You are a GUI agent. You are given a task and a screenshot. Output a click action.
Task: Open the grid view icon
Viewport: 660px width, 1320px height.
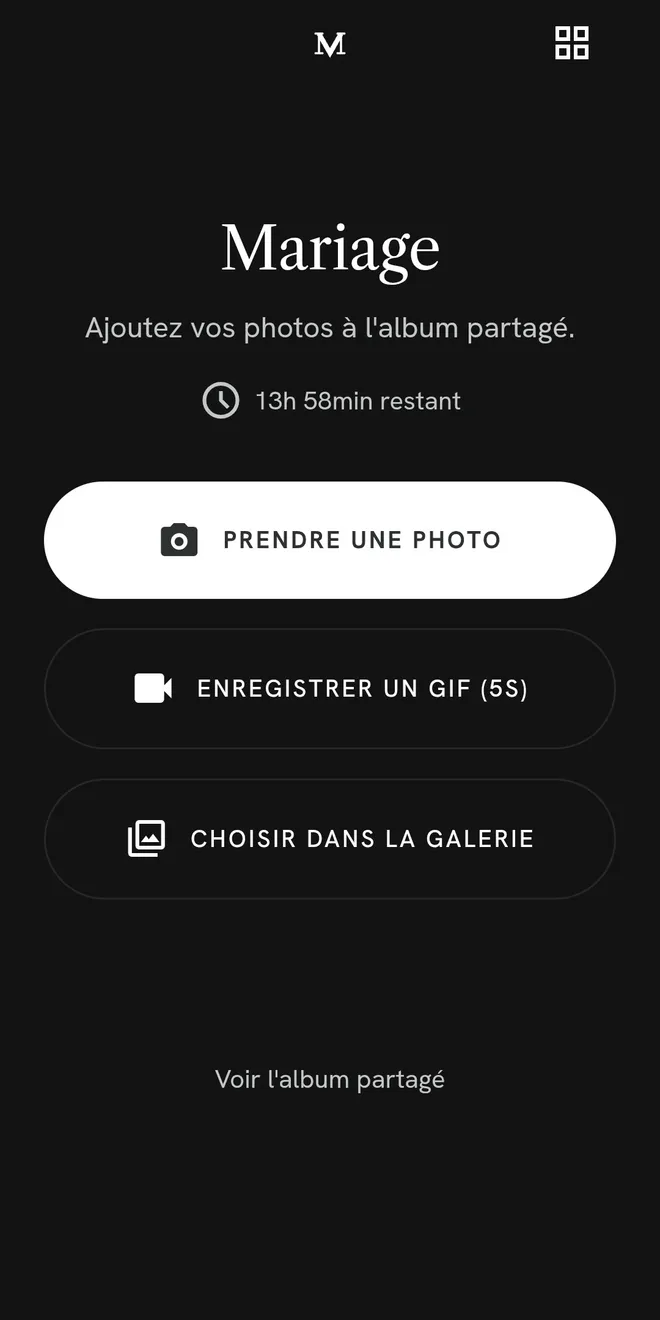[572, 43]
